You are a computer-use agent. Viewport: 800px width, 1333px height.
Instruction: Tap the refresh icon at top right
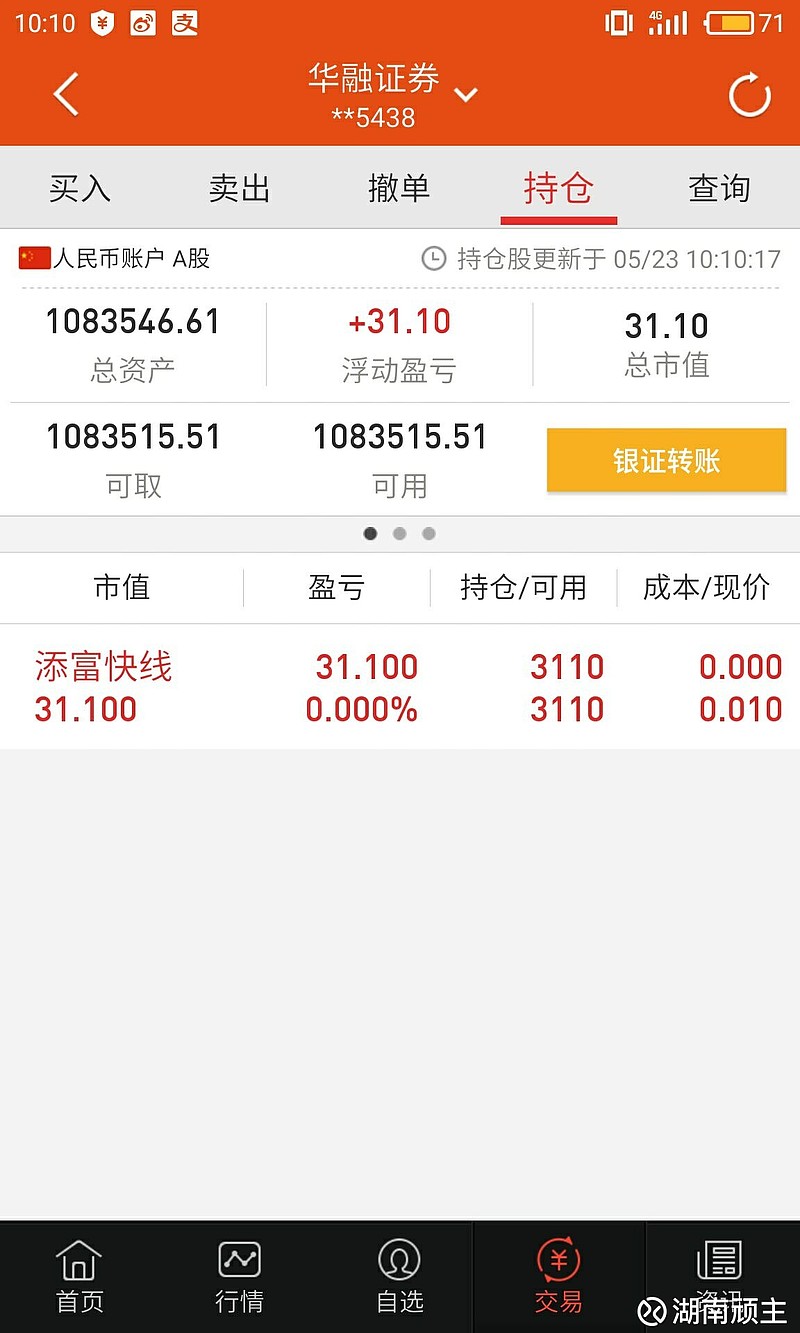click(x=749, y=93)
